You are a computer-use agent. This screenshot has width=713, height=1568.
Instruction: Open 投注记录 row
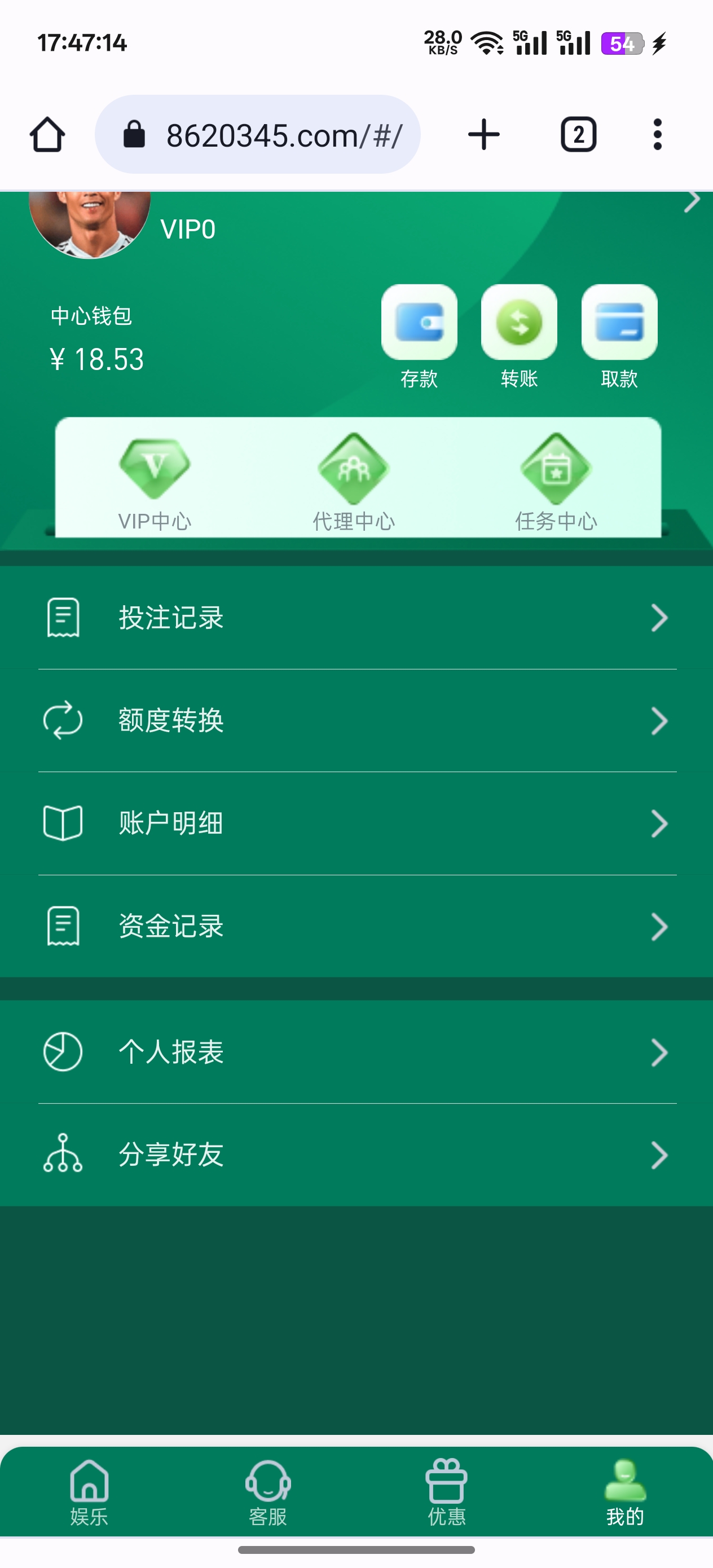tap(357, 618)
